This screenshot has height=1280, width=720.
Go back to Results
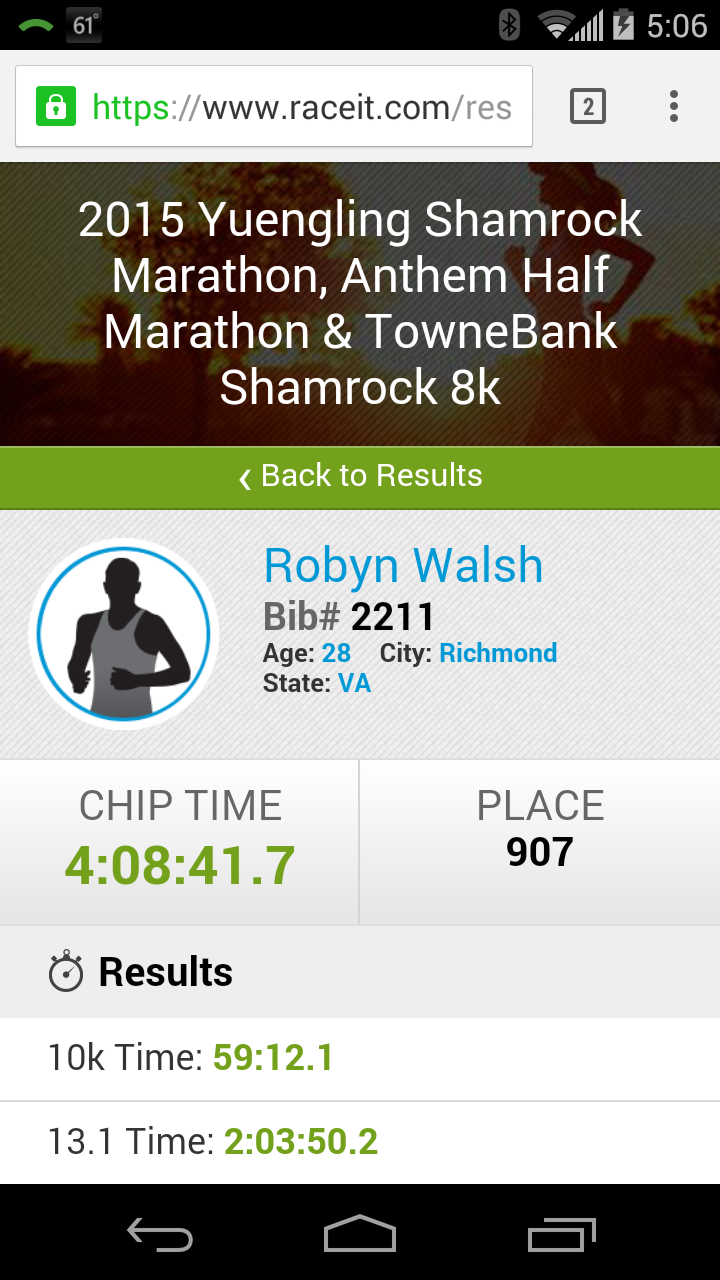360,476
